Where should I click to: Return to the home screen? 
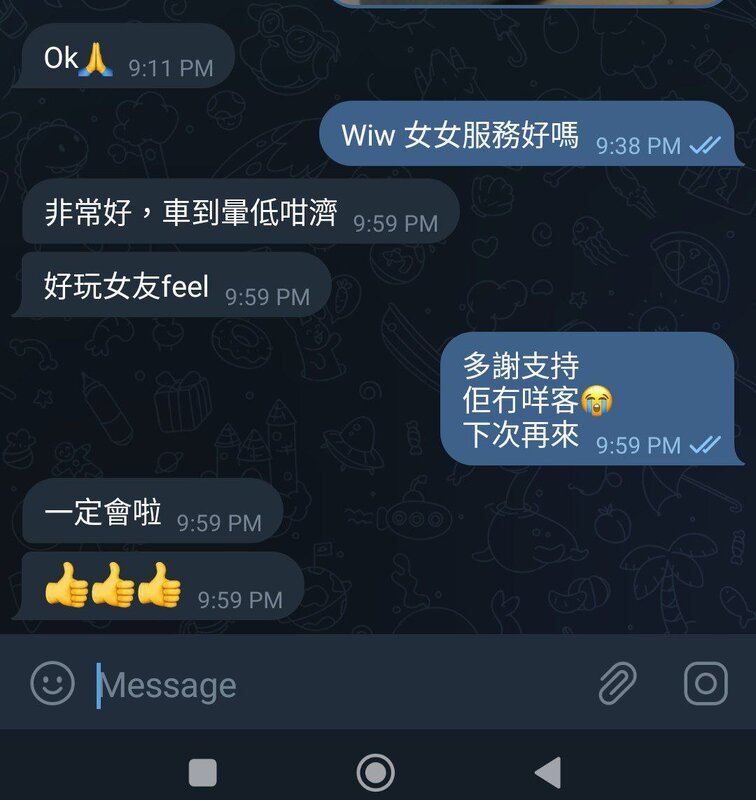(375, 772)
